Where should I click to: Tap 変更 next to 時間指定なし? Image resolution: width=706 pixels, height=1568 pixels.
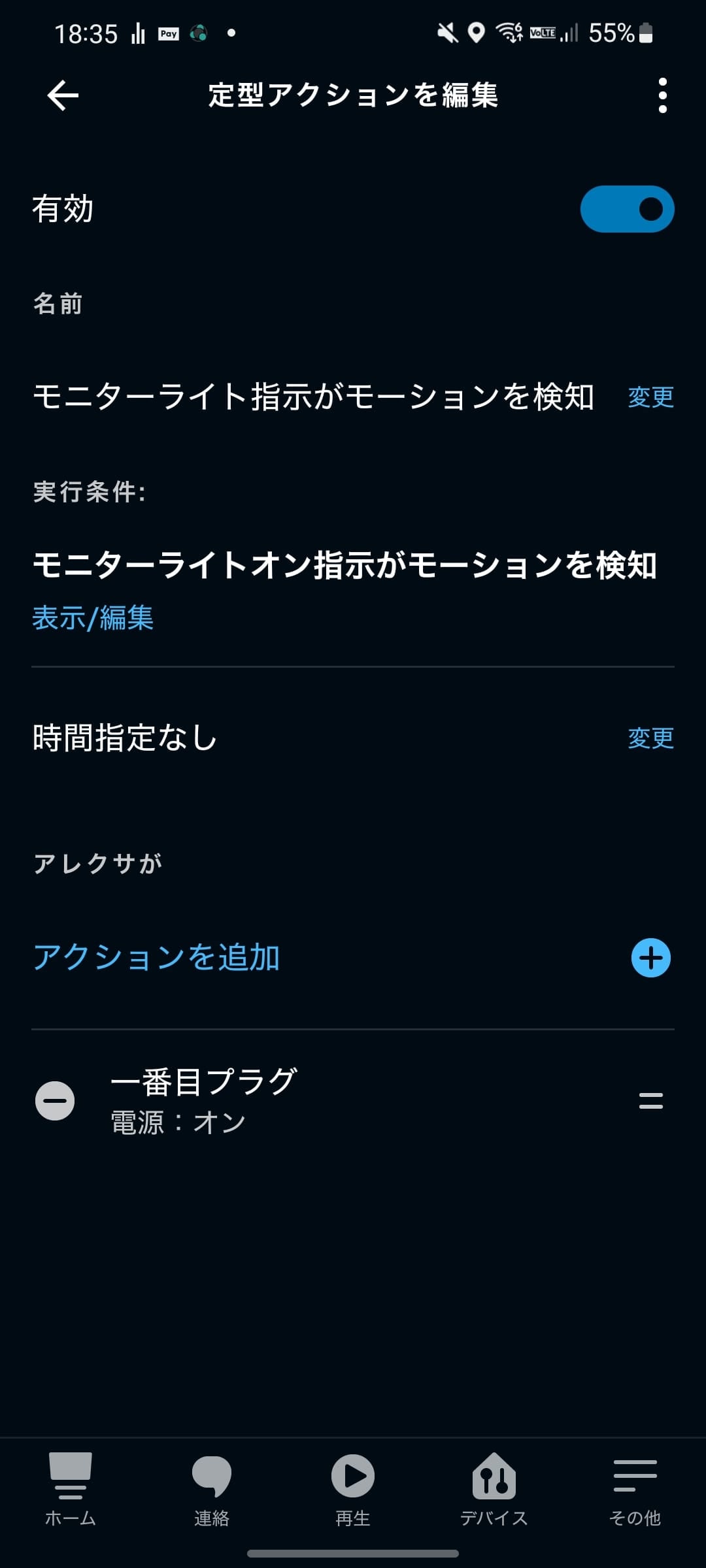(x=650, y=738)
